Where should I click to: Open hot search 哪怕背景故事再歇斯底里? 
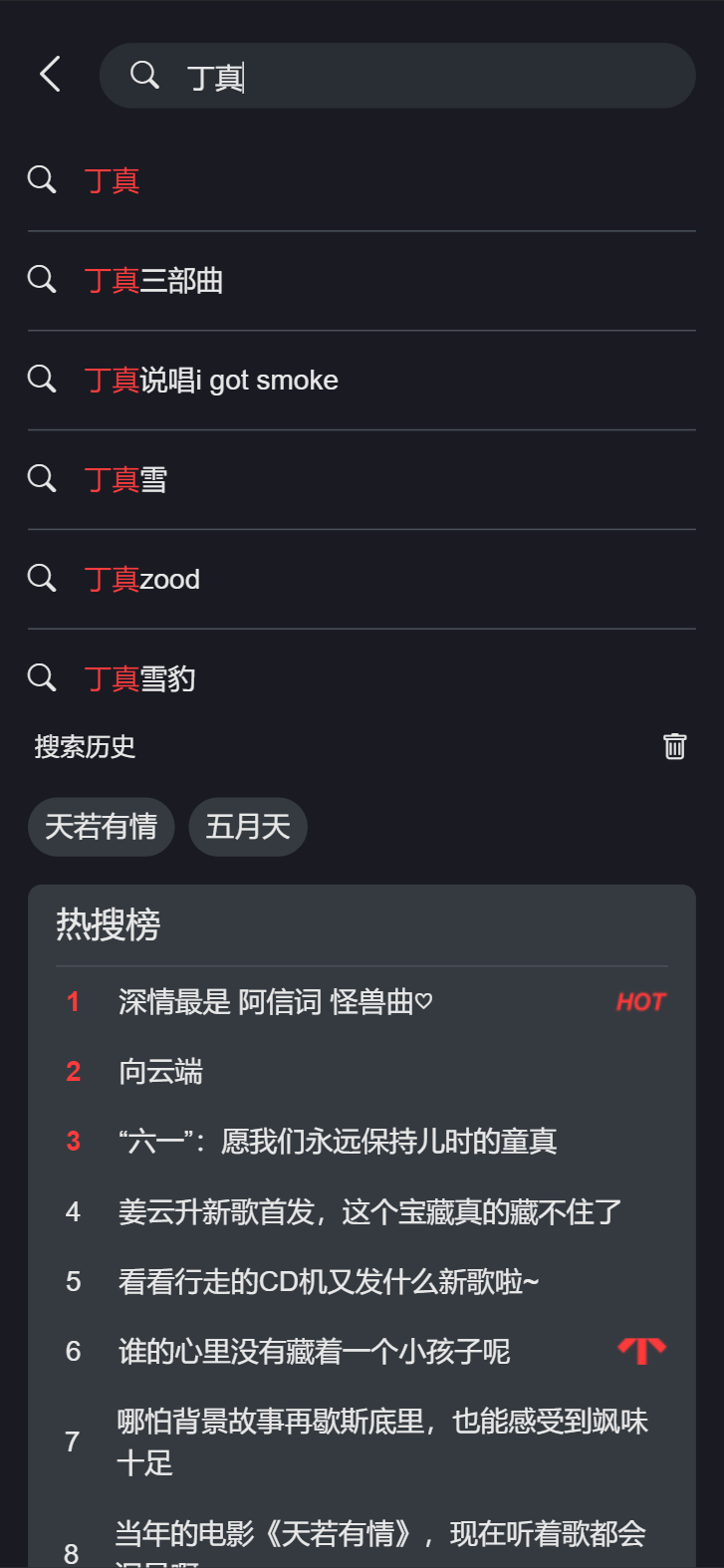click(x=362, y=1442)
